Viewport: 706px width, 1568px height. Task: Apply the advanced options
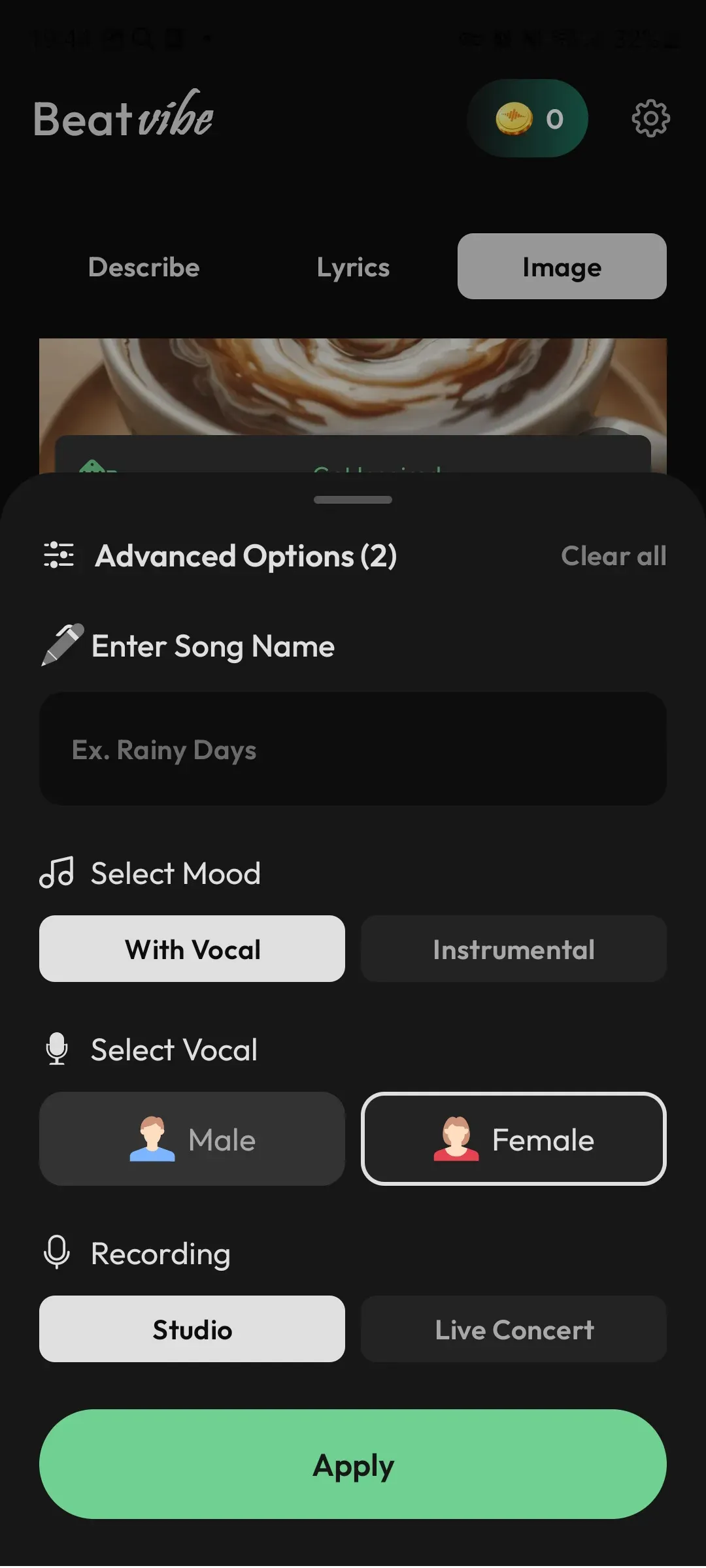click(x=353, y=1464)
